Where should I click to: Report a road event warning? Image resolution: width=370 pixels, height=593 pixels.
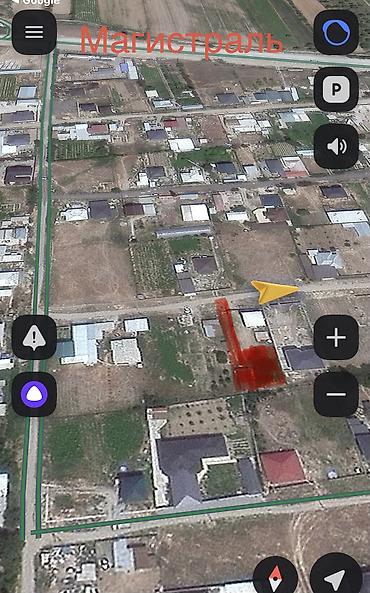(34, 337)
